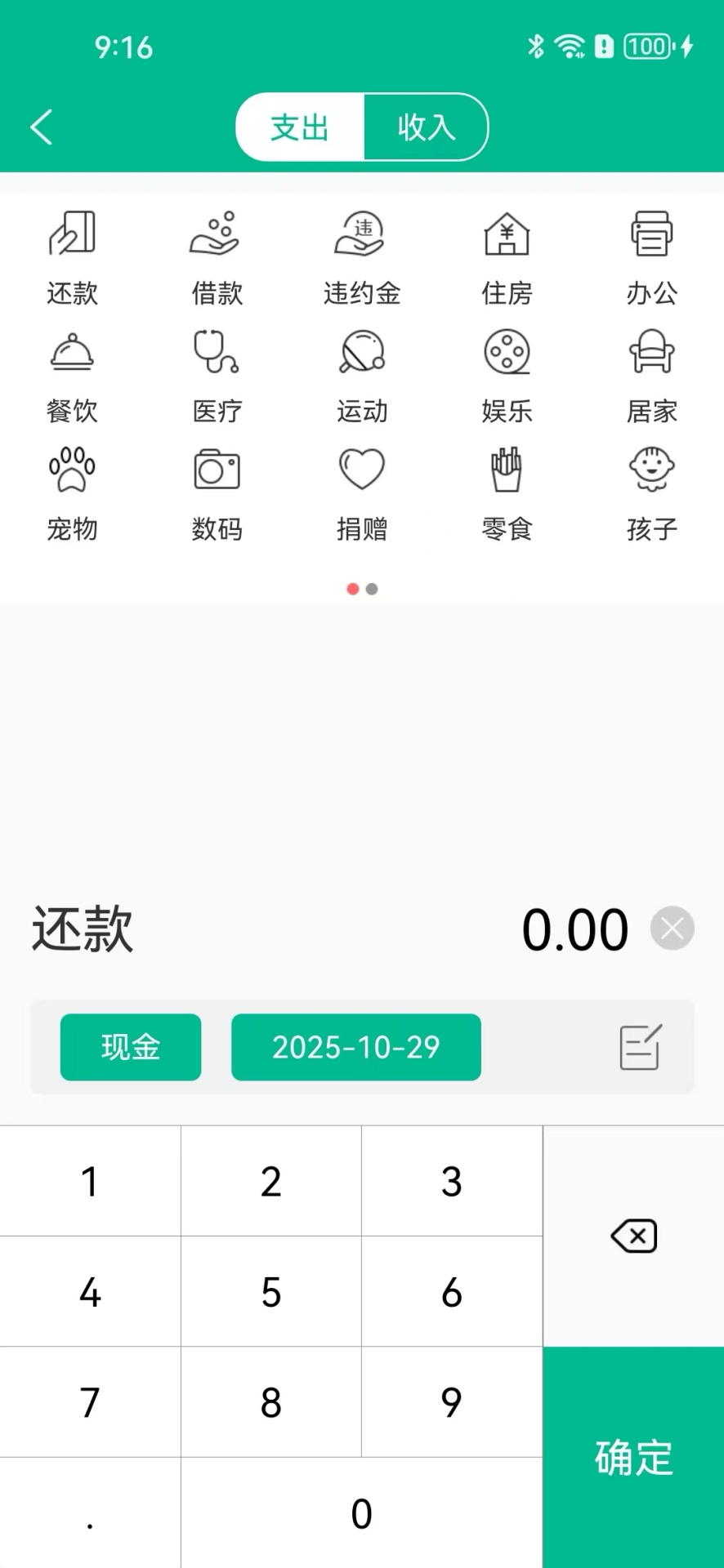Select the 住房 (housing) category icon

tap(507, 253)
